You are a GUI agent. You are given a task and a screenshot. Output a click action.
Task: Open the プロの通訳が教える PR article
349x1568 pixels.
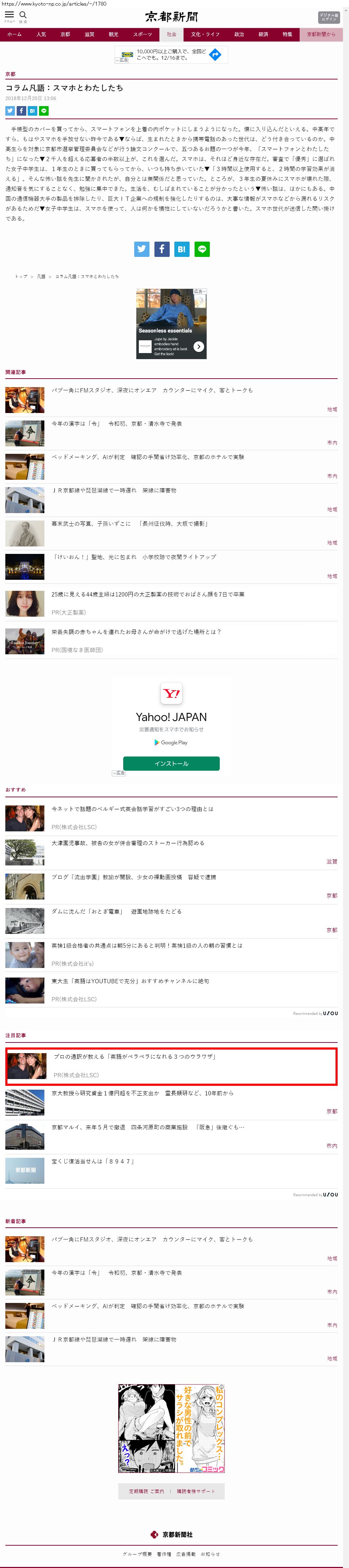click(x=134, y=1057)
